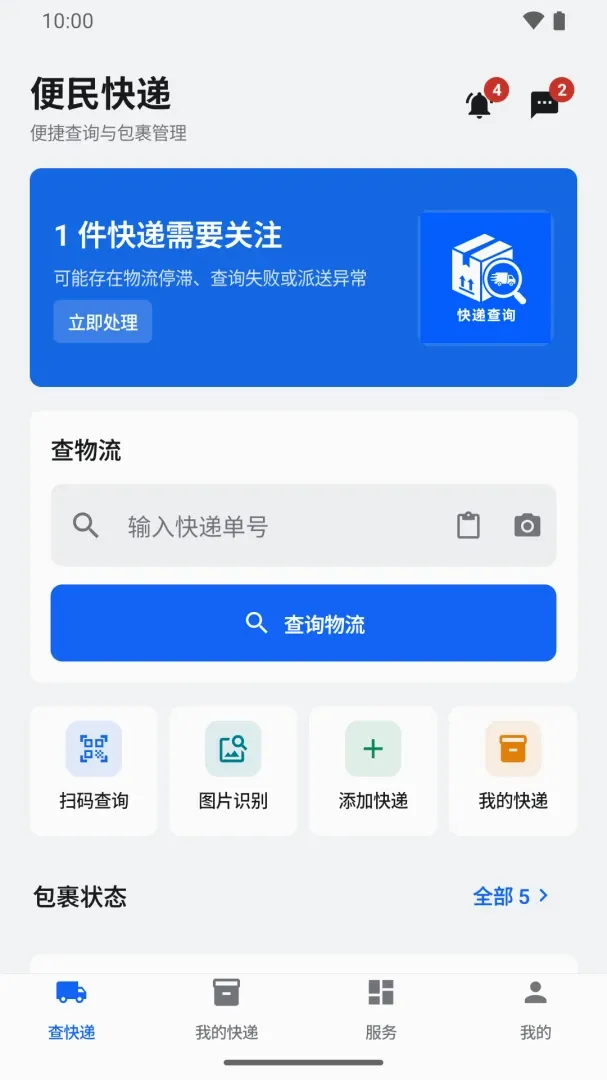Switch to the 我的快递 bottom tab
Screen dimensions: 607x1080
(x=226, y=1009)
